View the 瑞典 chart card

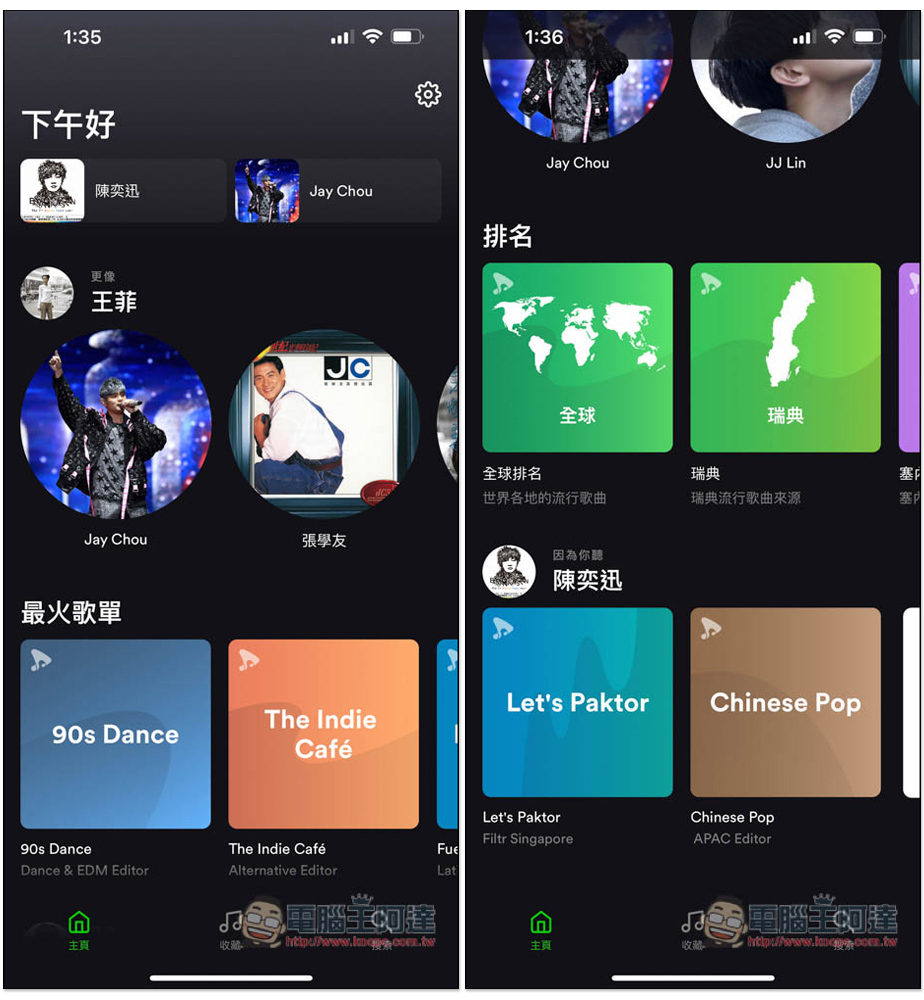786,357
